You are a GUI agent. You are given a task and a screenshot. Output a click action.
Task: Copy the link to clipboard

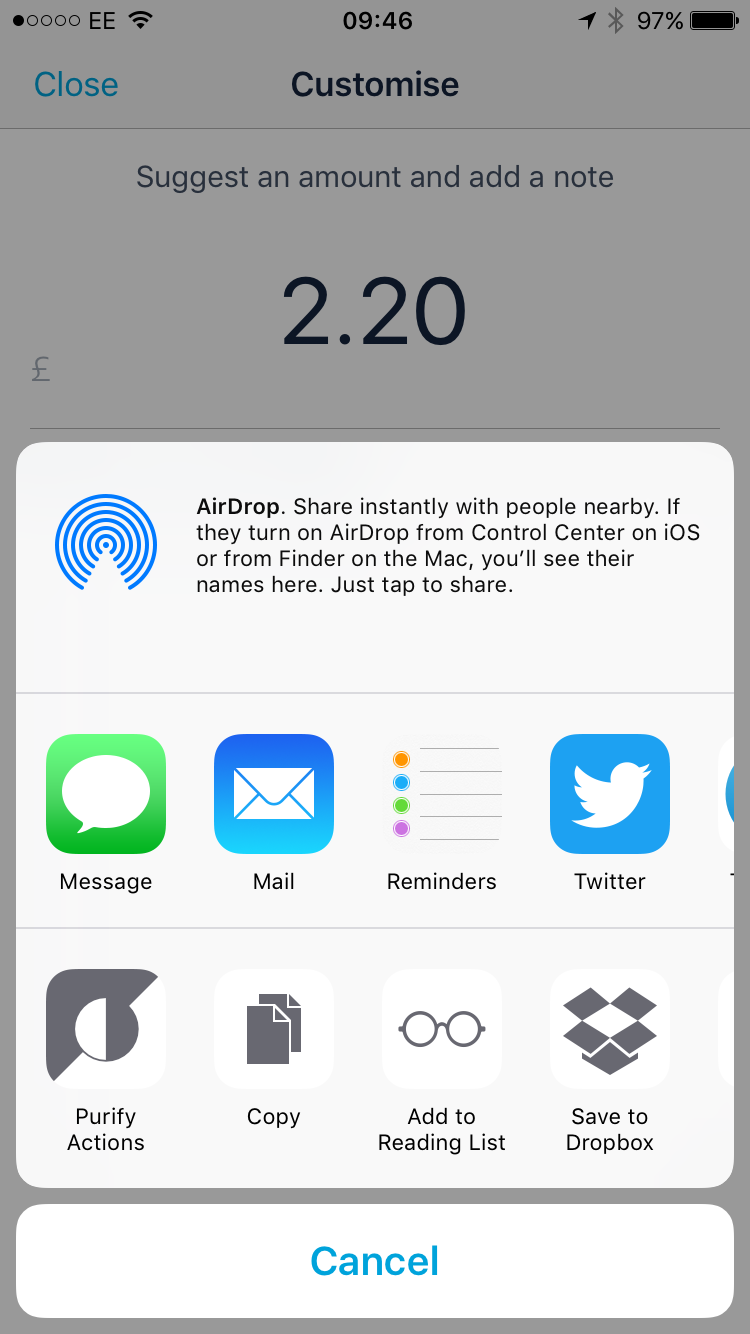pos(274,1029)
